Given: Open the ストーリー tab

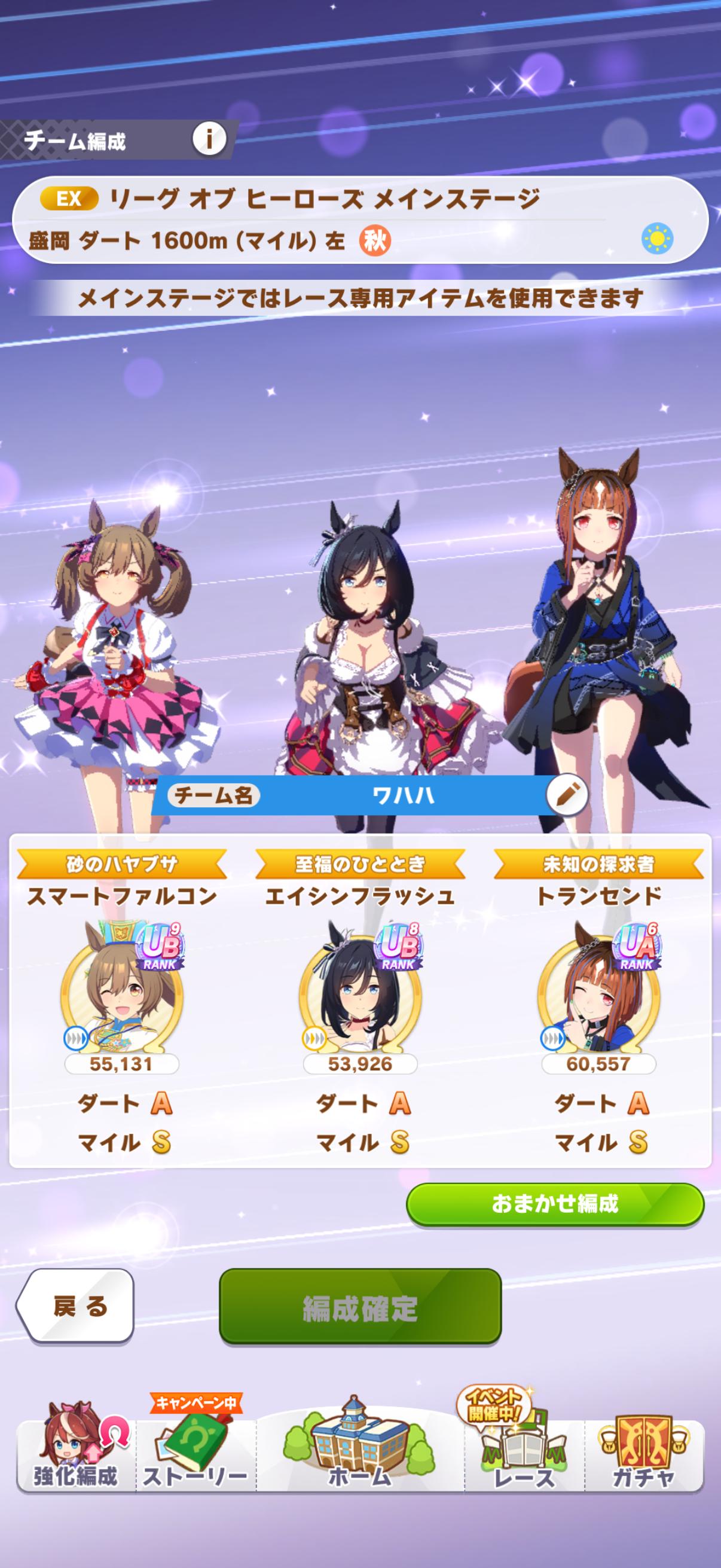Looking at the screenshot, I should [x=196, y=1458].
